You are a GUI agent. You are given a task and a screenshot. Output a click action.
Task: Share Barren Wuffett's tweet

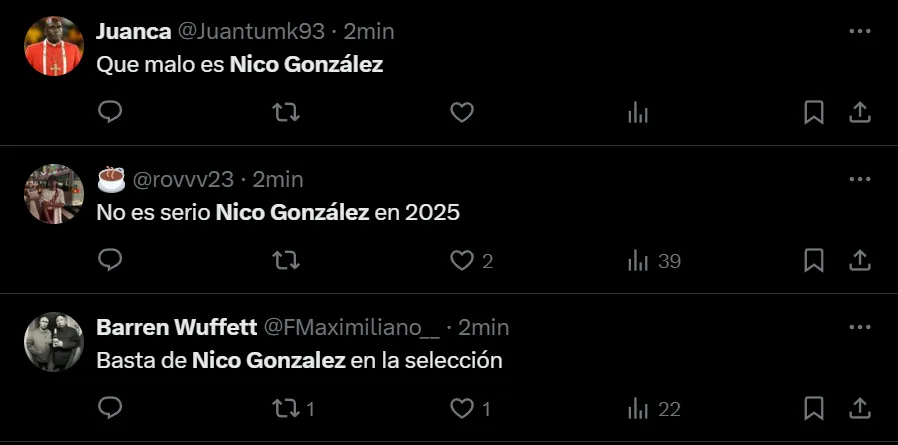859,408
